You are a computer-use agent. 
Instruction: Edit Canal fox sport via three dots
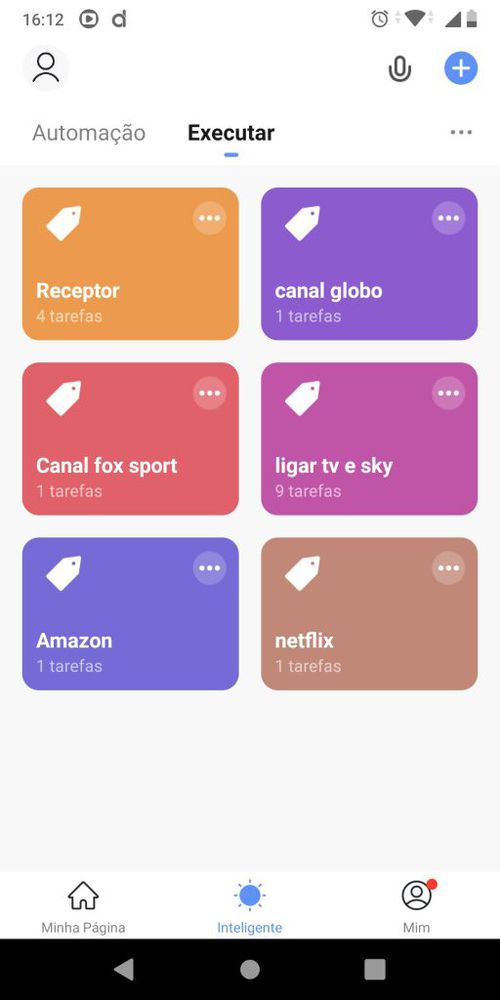pos(209,393)
